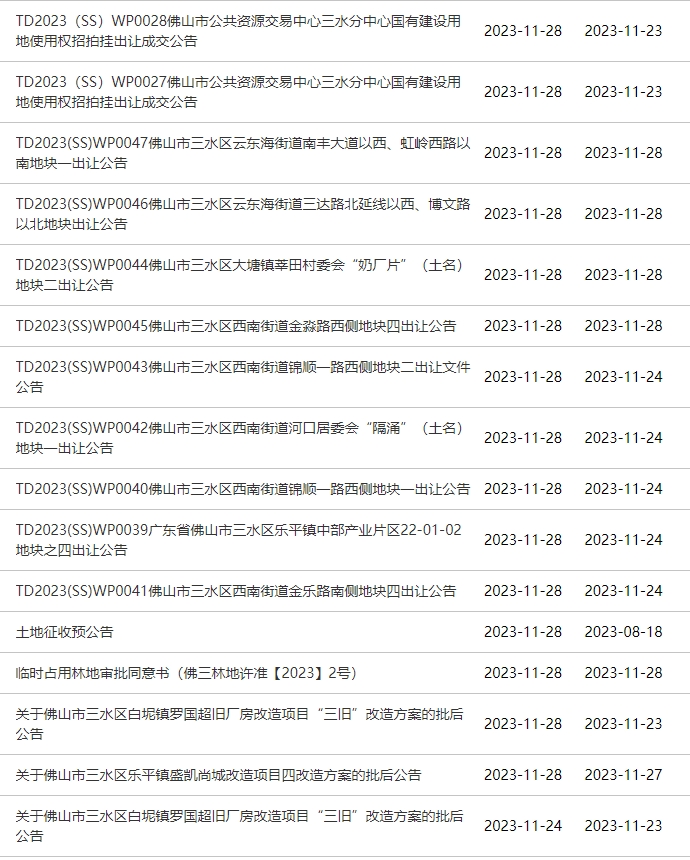Open the 临时占用林地审批同意书 entry
690x860 pixels.
186,673
